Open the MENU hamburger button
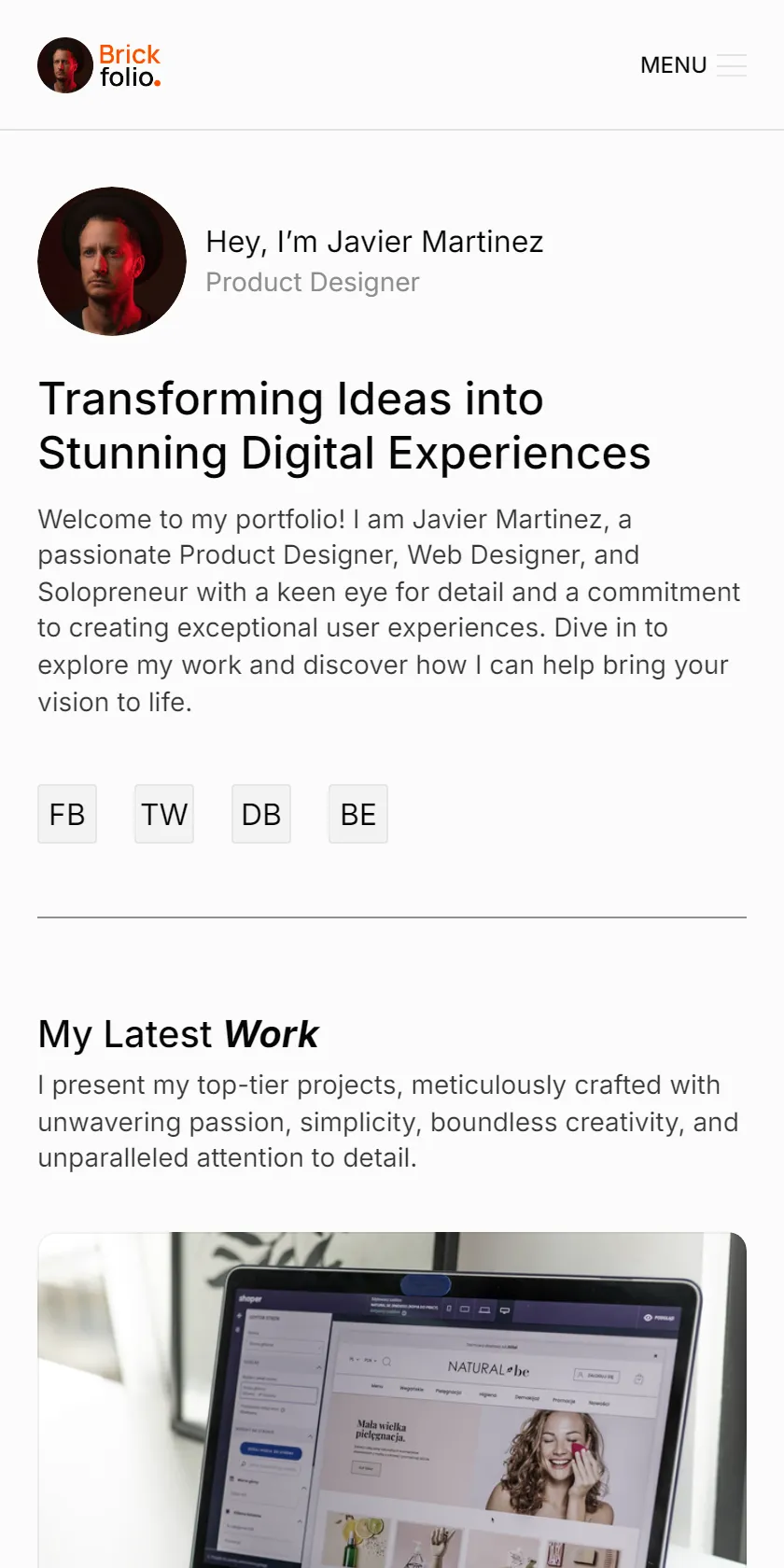Screen dimensions: 784x1568 tap(693, 65)
